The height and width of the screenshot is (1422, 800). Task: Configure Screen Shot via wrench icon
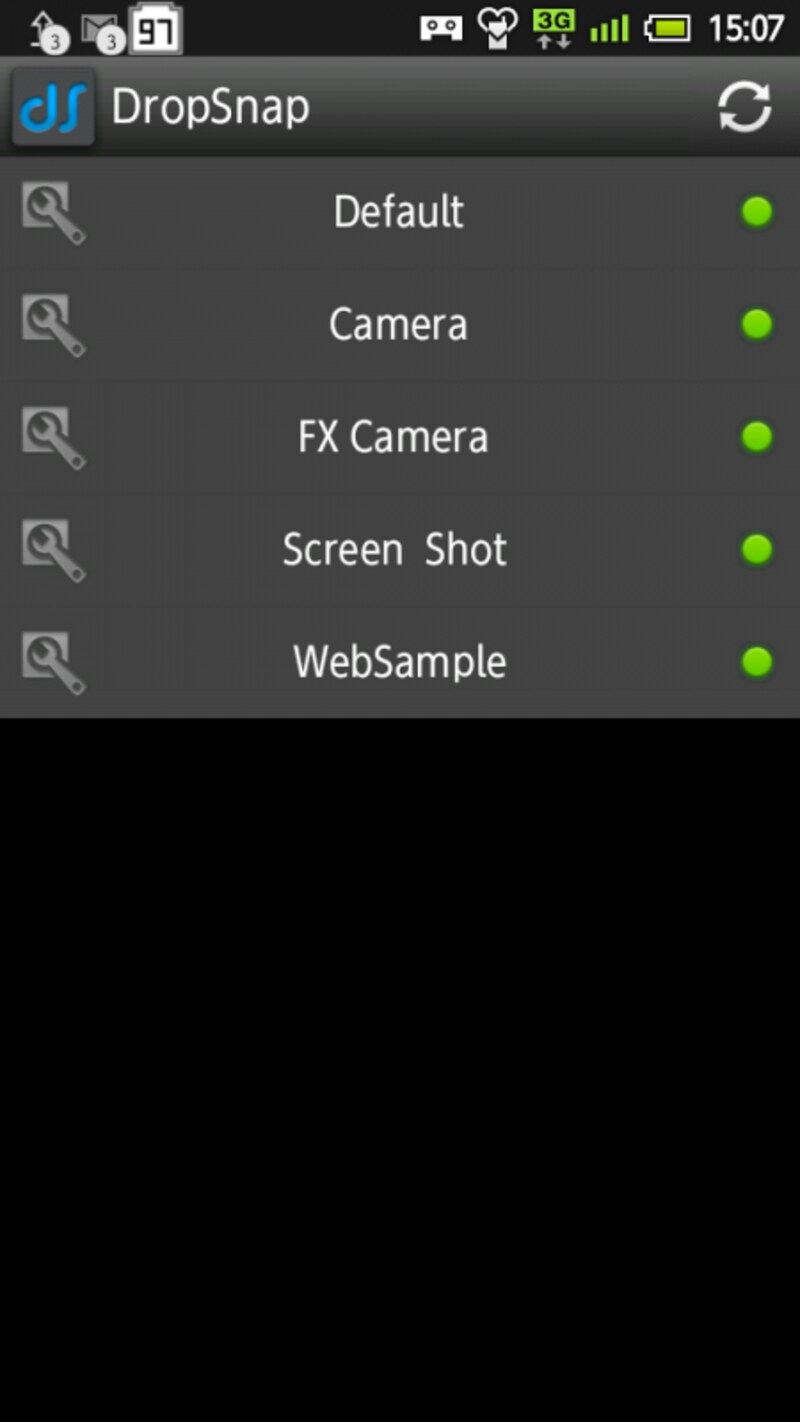pos(54,551)
